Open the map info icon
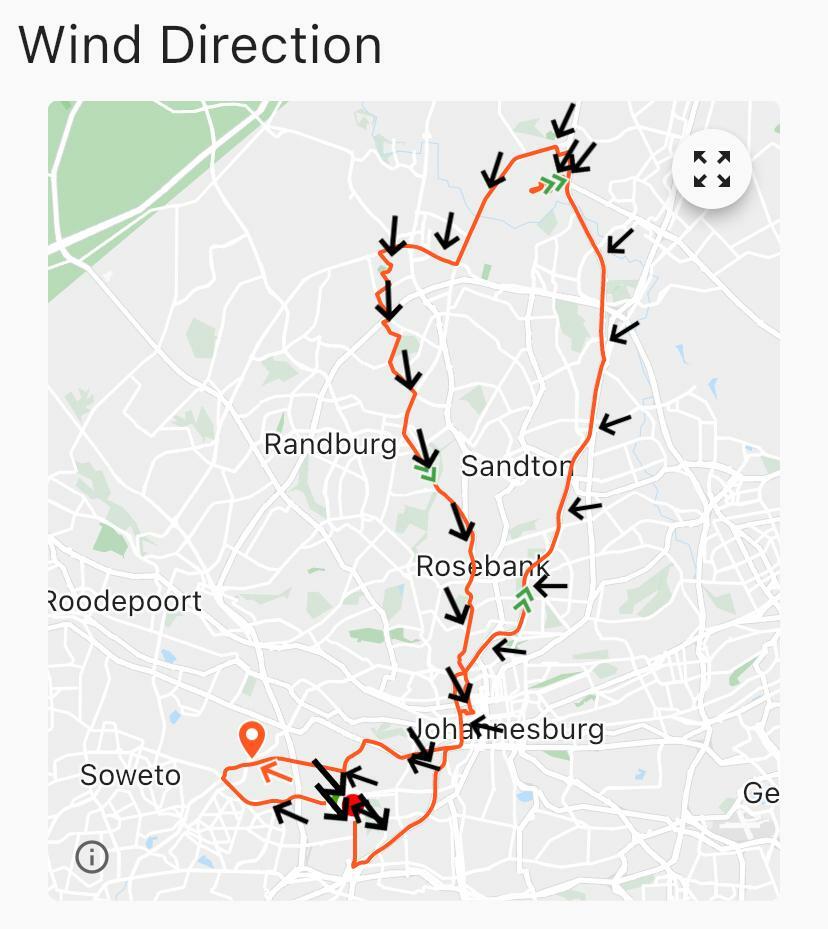Viewport: 828px width, 929px height. coord(92,856)
